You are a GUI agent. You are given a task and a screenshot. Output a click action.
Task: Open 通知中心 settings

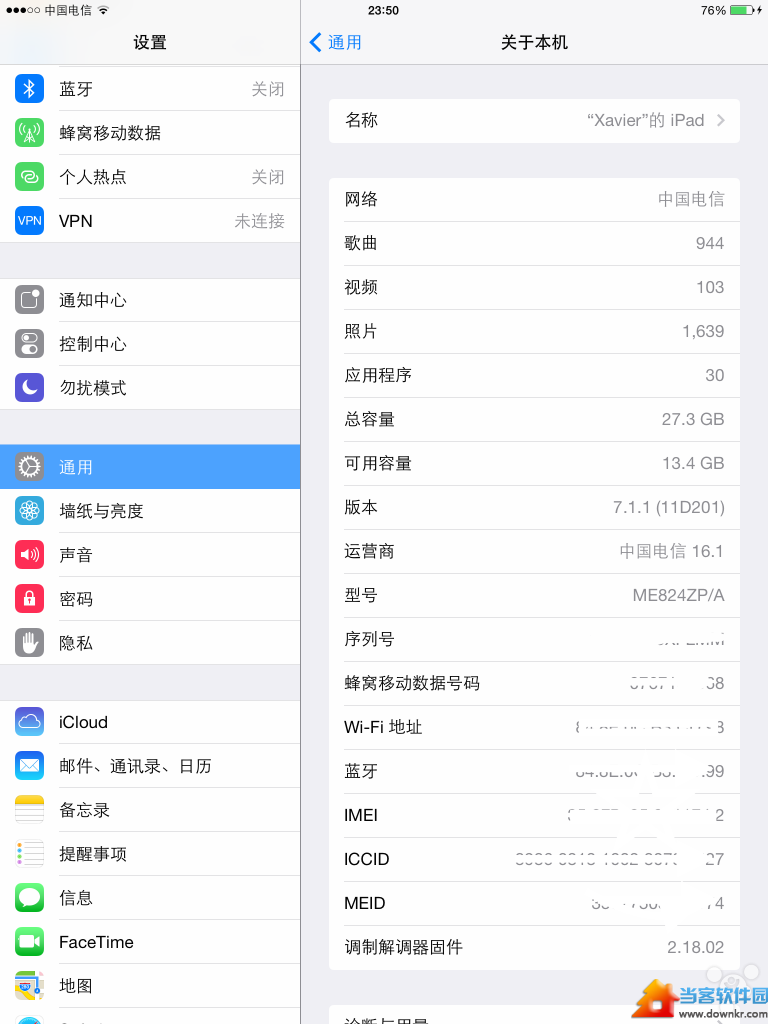pos(150,300)
